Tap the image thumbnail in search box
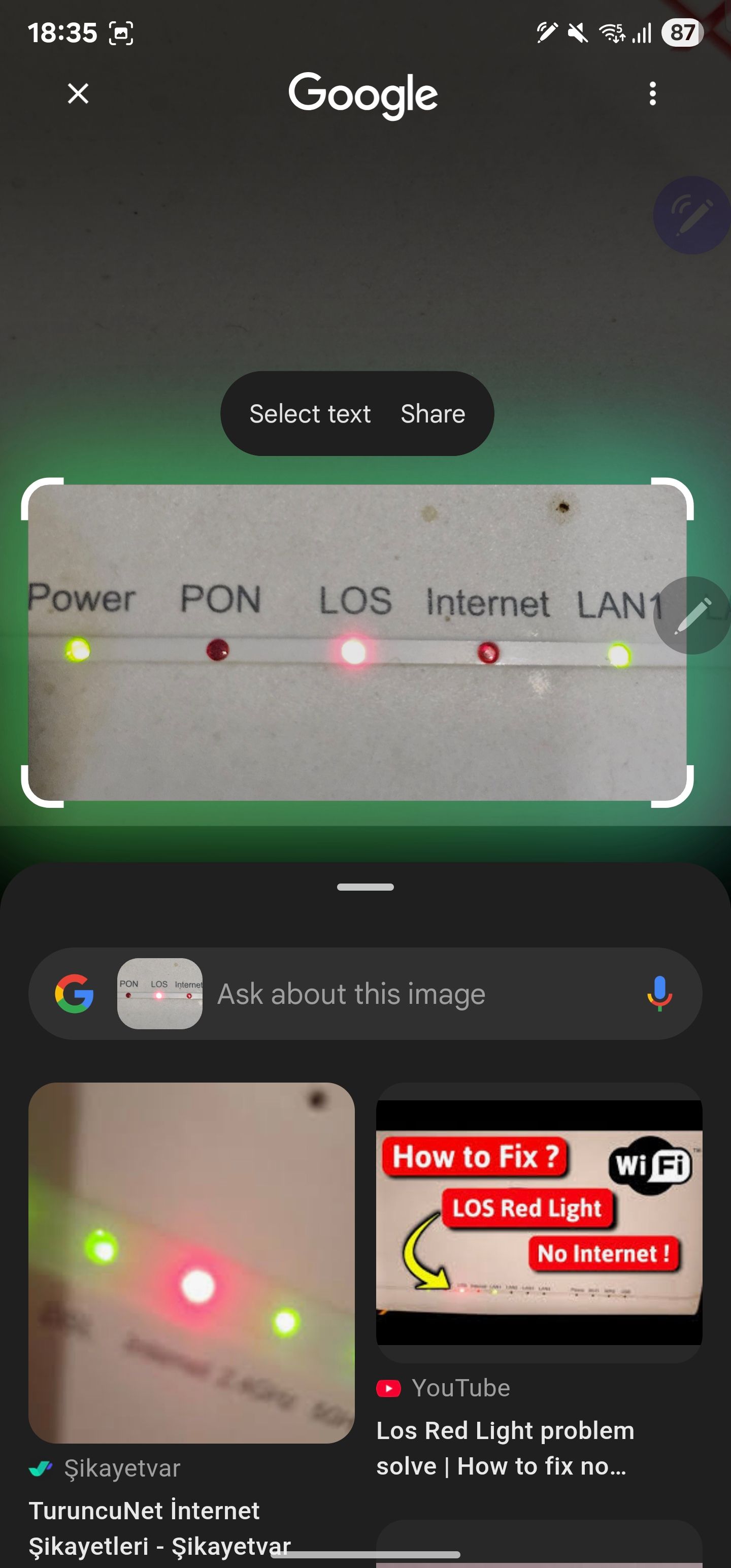This screenshot has width=731, height=1568. [x=159, y=994]
